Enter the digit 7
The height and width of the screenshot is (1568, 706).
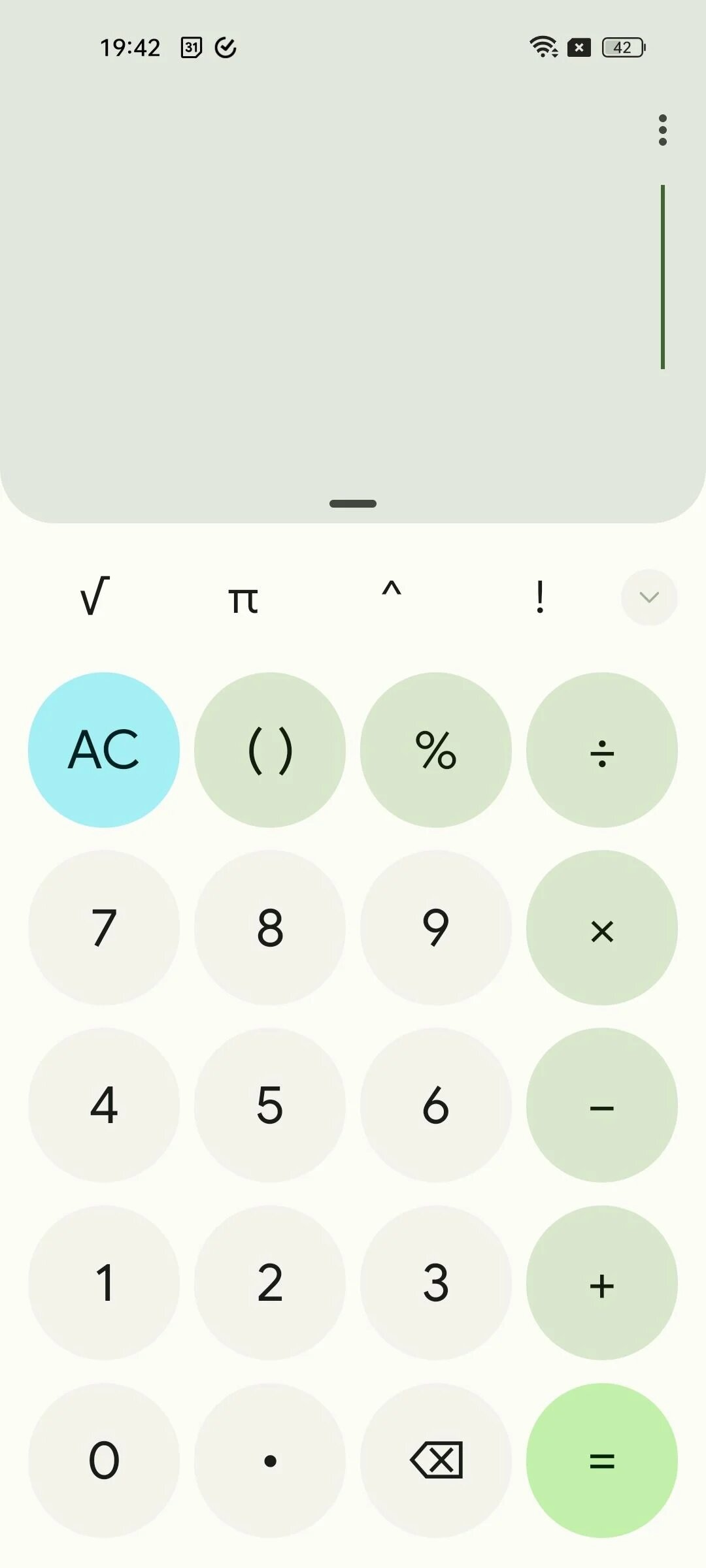tap(104, 928)
